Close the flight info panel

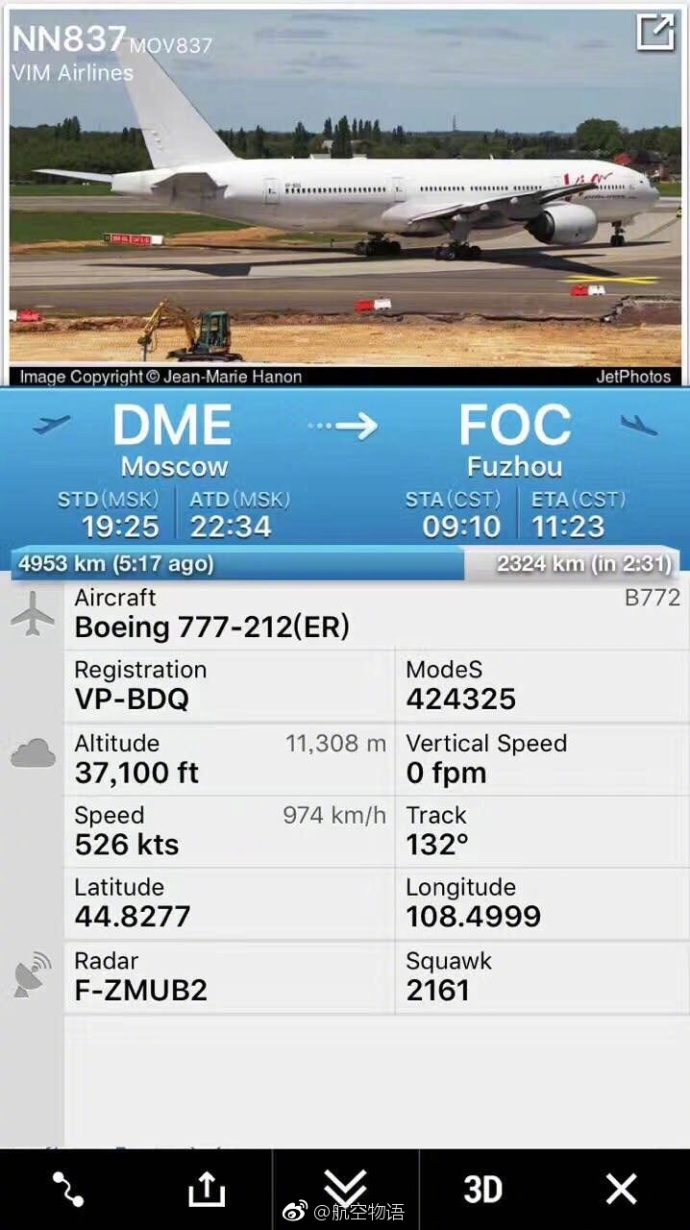[x=621, y=1189]
